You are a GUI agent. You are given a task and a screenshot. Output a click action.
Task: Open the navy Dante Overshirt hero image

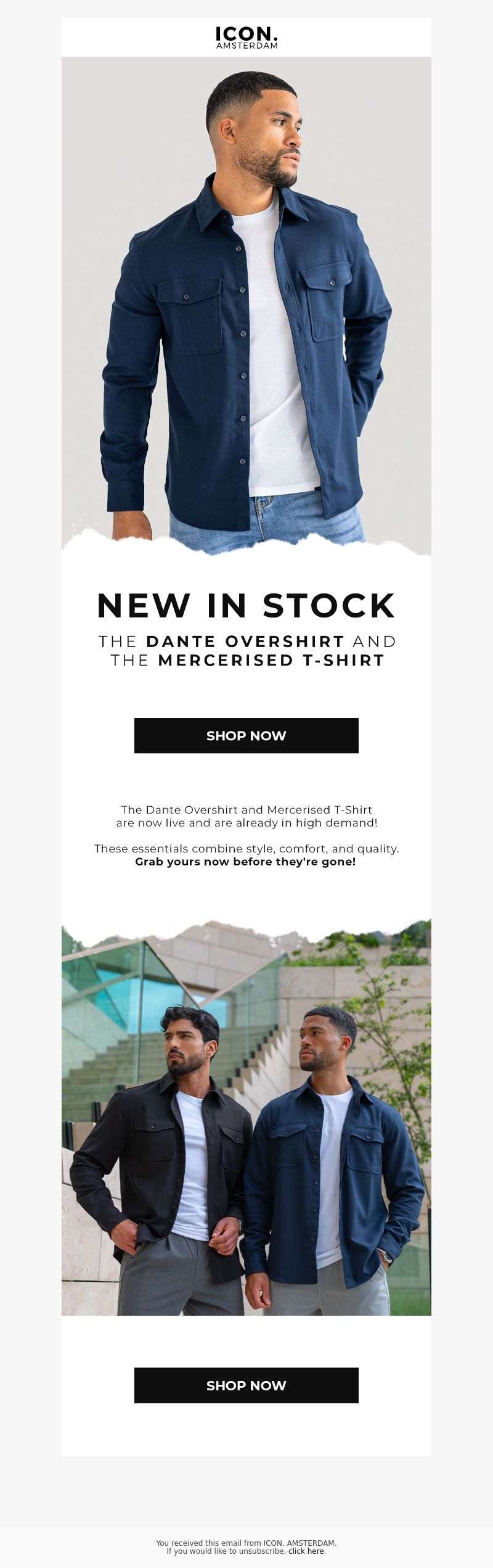click(246, 305)
